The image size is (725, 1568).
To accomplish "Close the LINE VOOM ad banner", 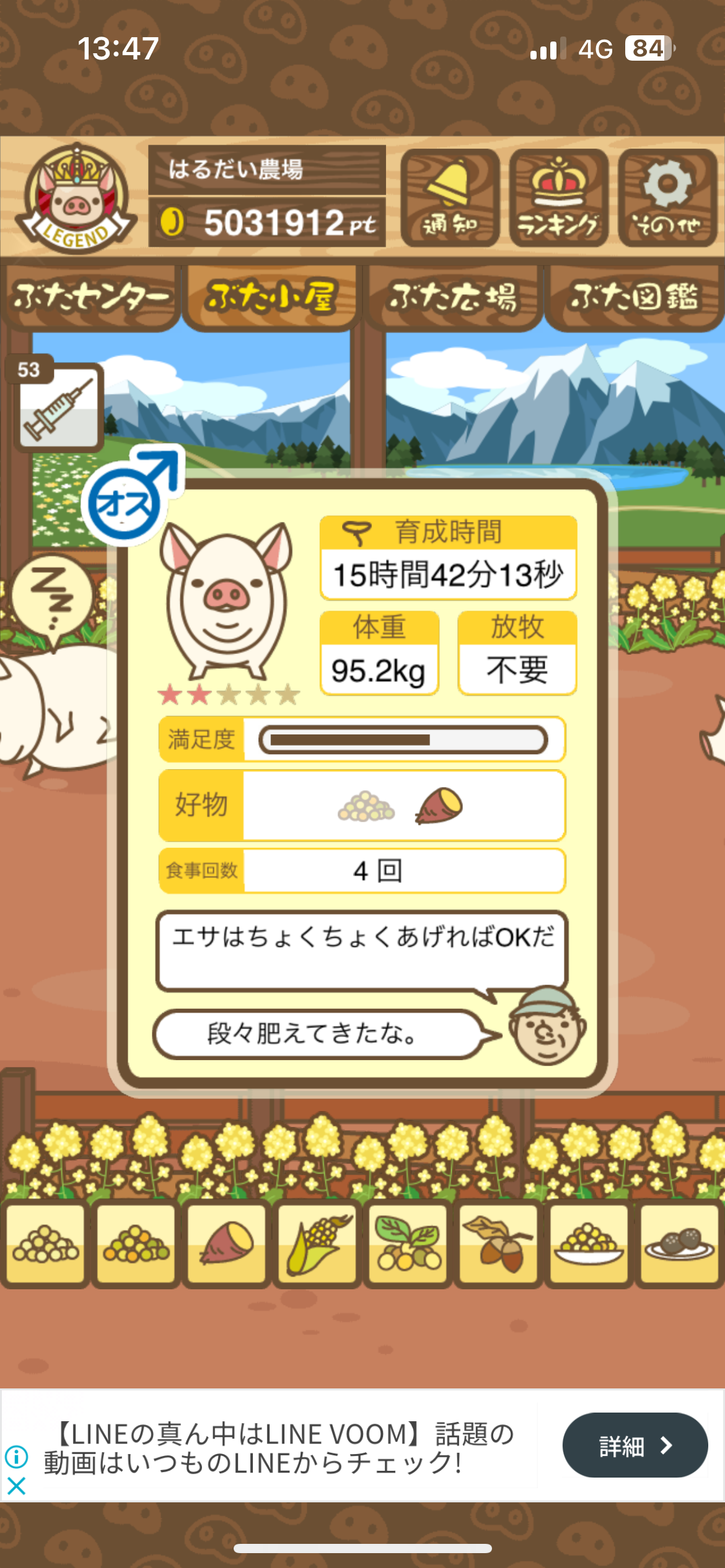I will click(16, 1486).
